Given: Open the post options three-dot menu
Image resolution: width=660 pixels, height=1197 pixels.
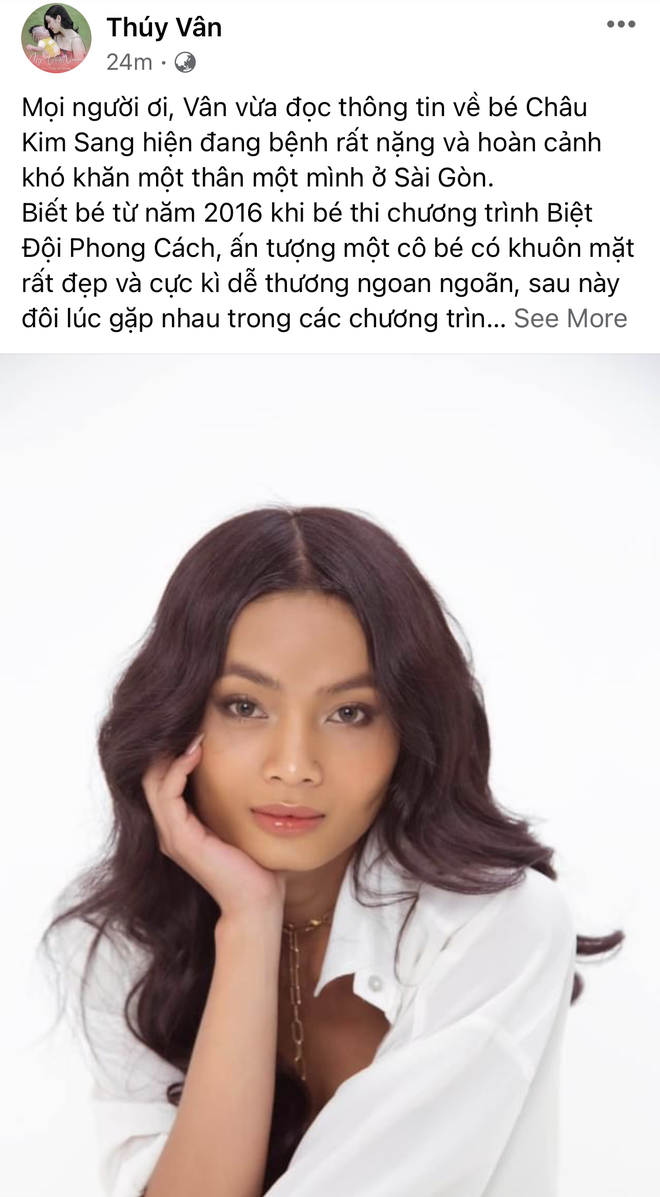Looking at the screenshot, I should [620, 24].
